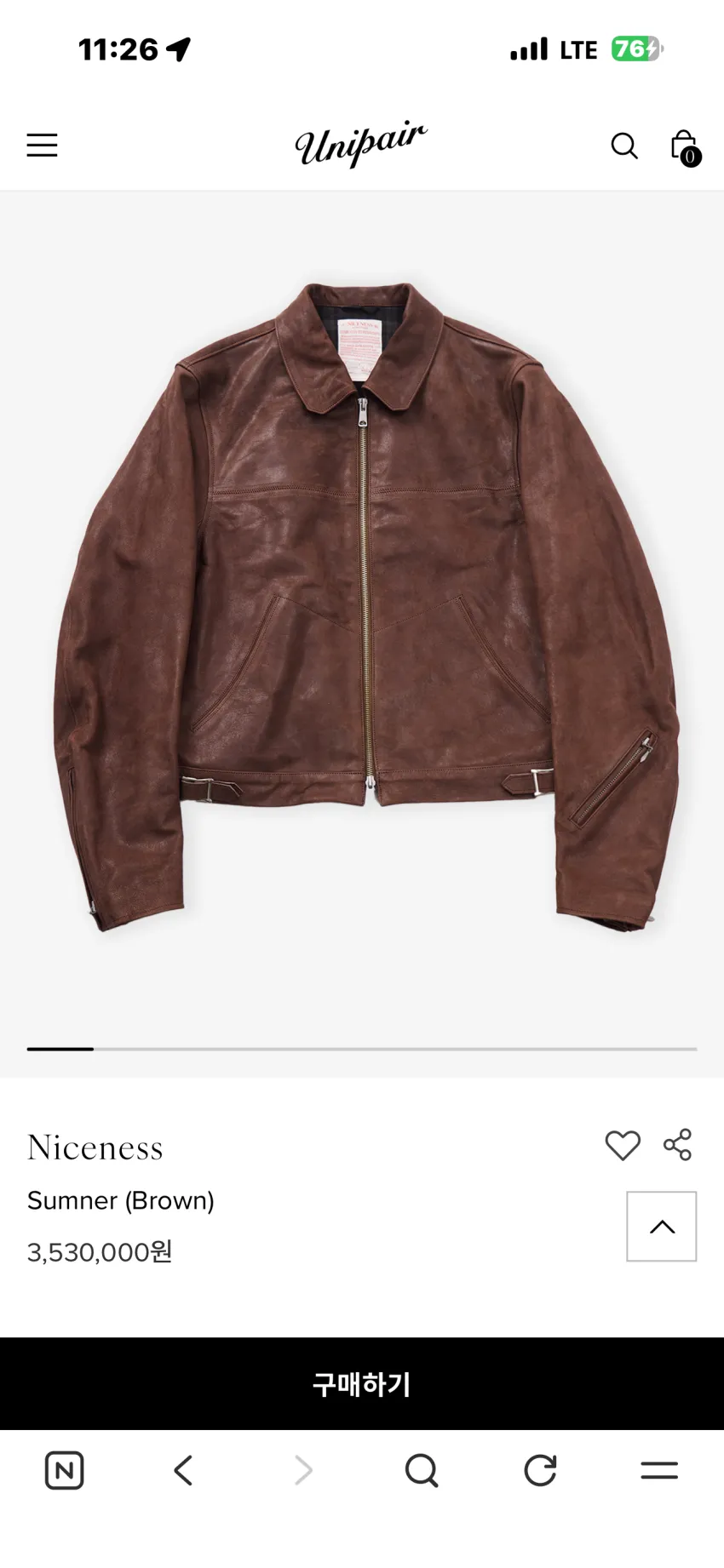Open the site search icon

tap(624, 146)
